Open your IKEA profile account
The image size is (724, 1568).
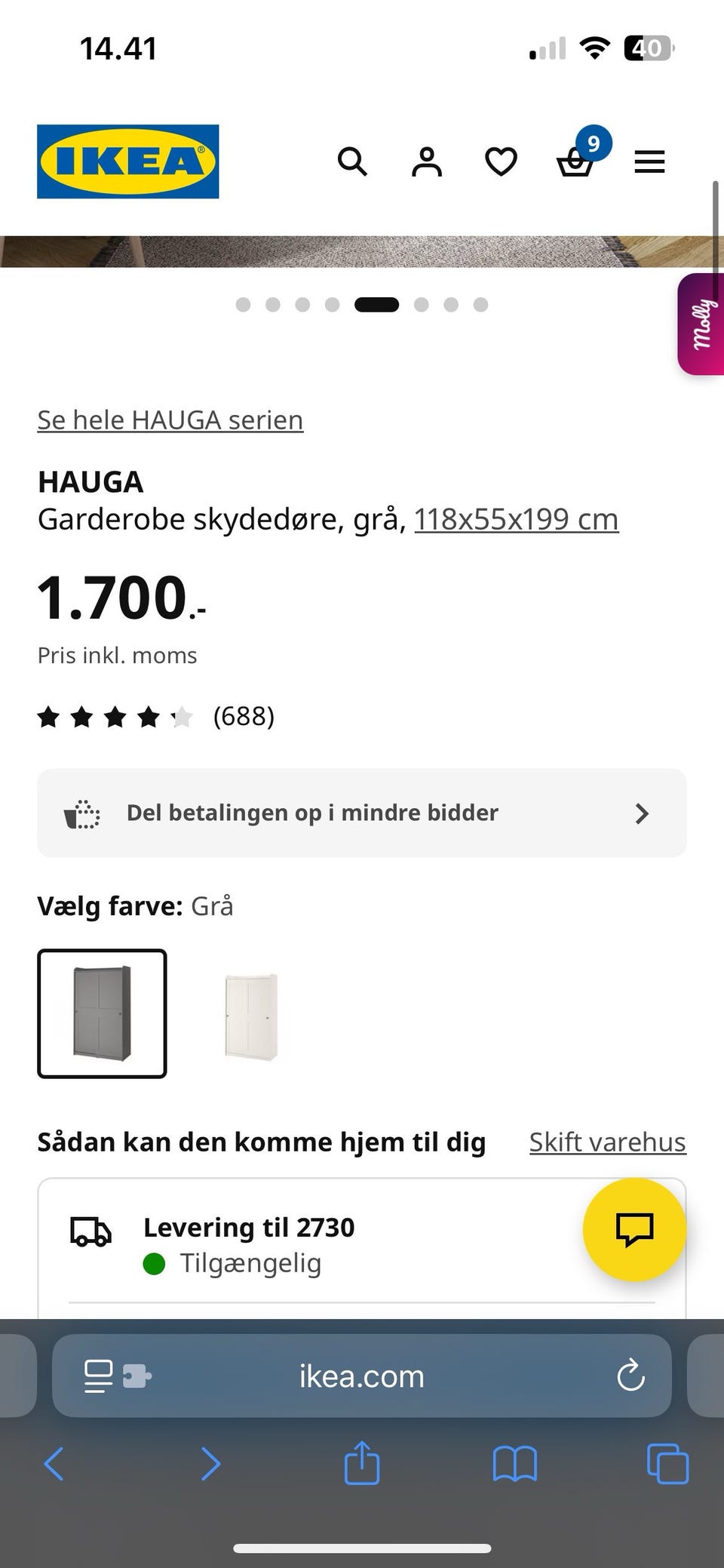[426, 161]
